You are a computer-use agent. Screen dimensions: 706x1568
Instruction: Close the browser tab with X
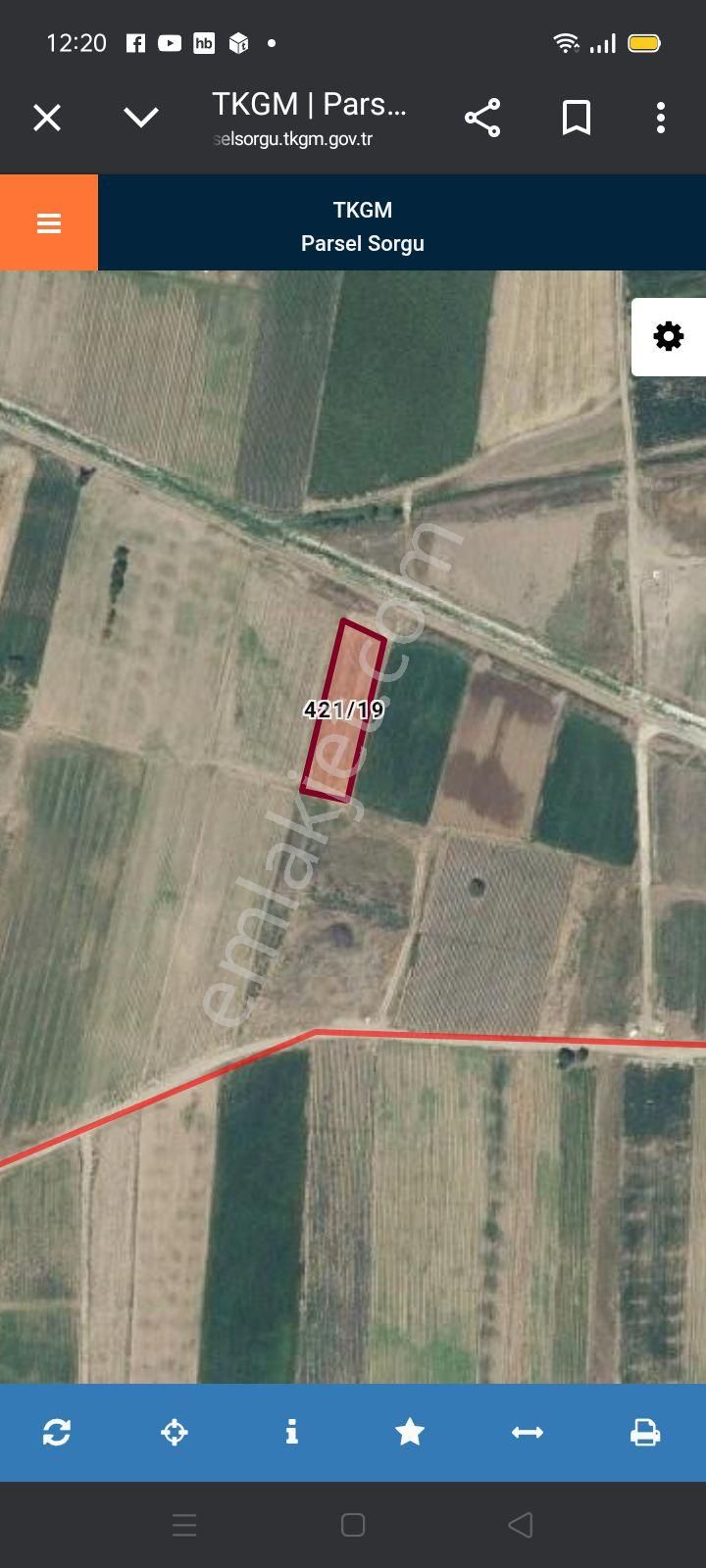click(x=47, y=119)
